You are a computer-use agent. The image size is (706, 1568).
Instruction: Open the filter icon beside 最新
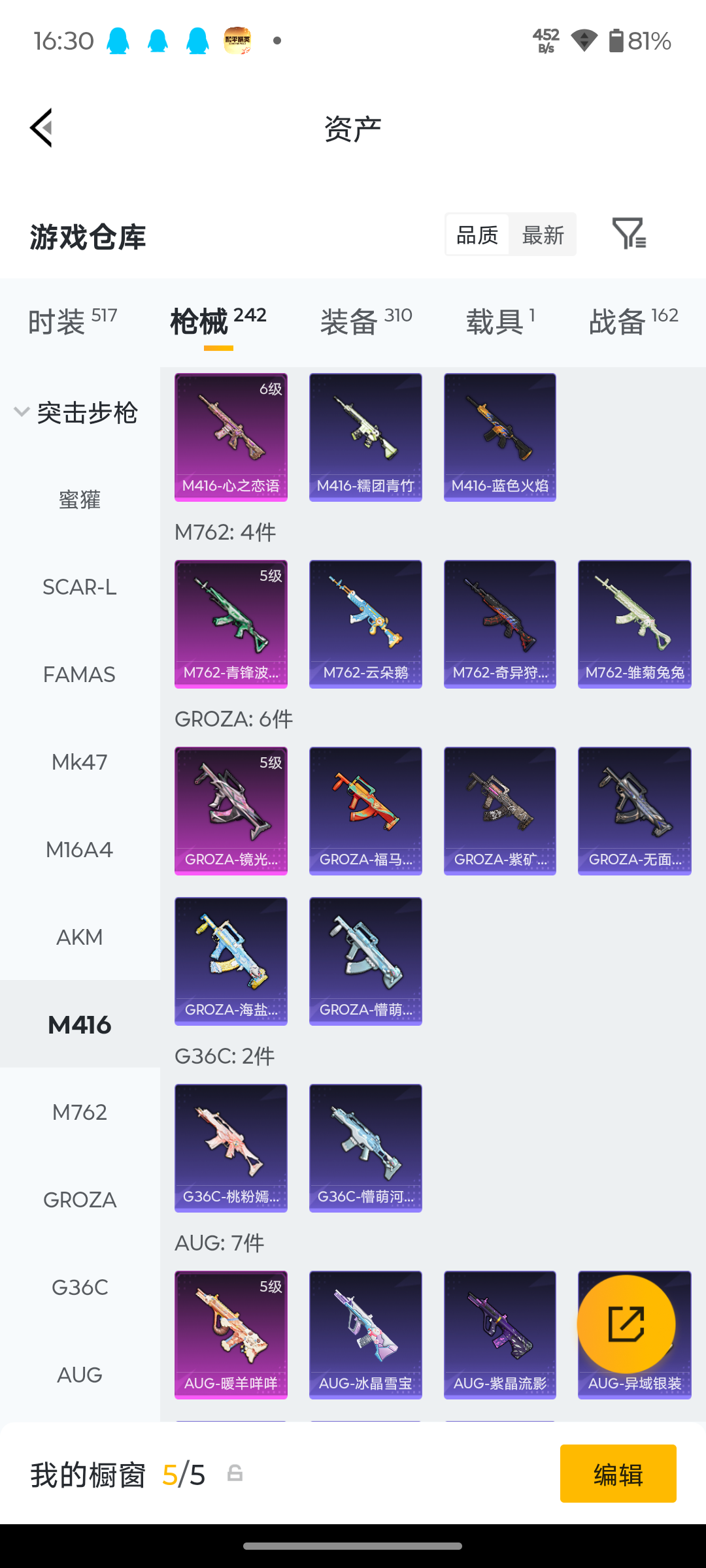pos(628,234)
